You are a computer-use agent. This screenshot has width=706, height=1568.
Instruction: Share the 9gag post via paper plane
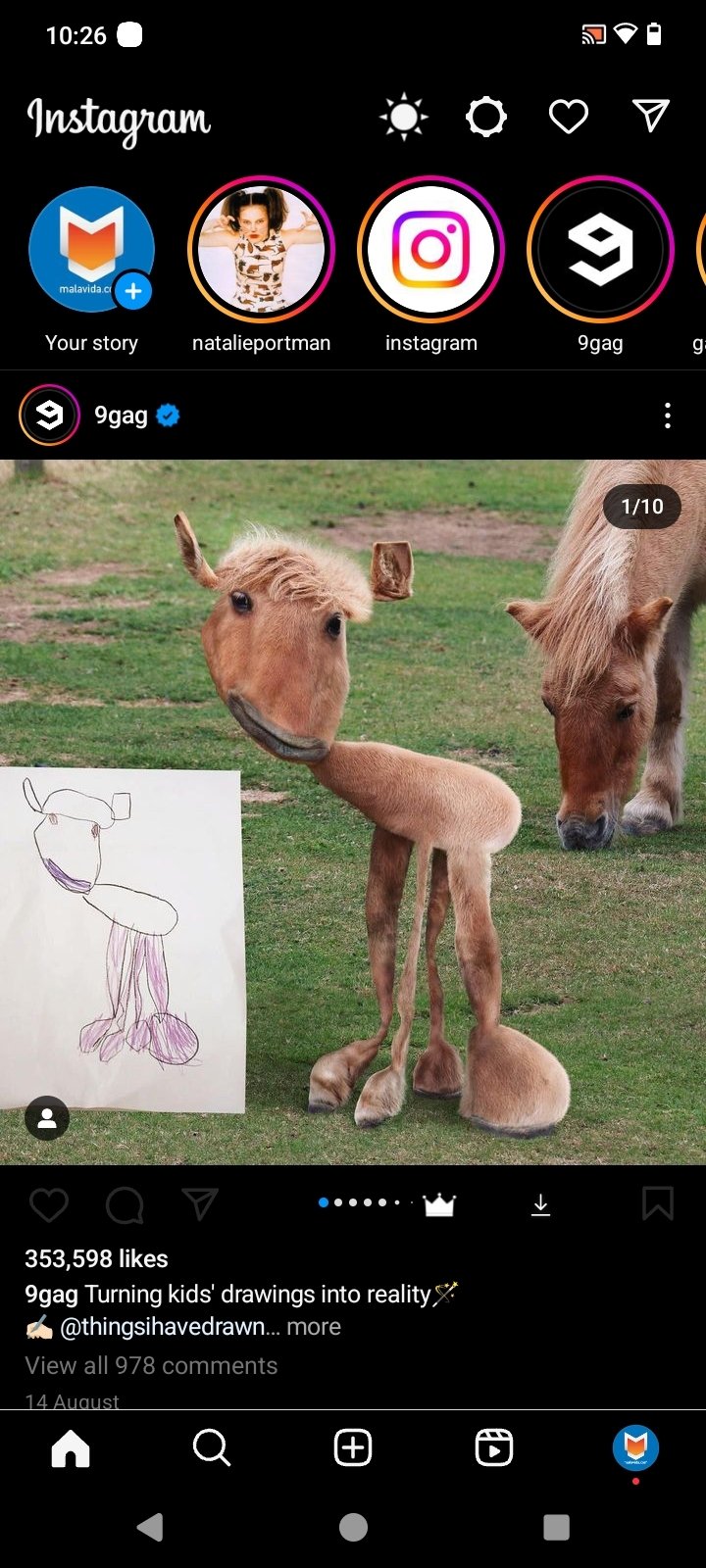pyautogui.click(x=200, y=1203)
